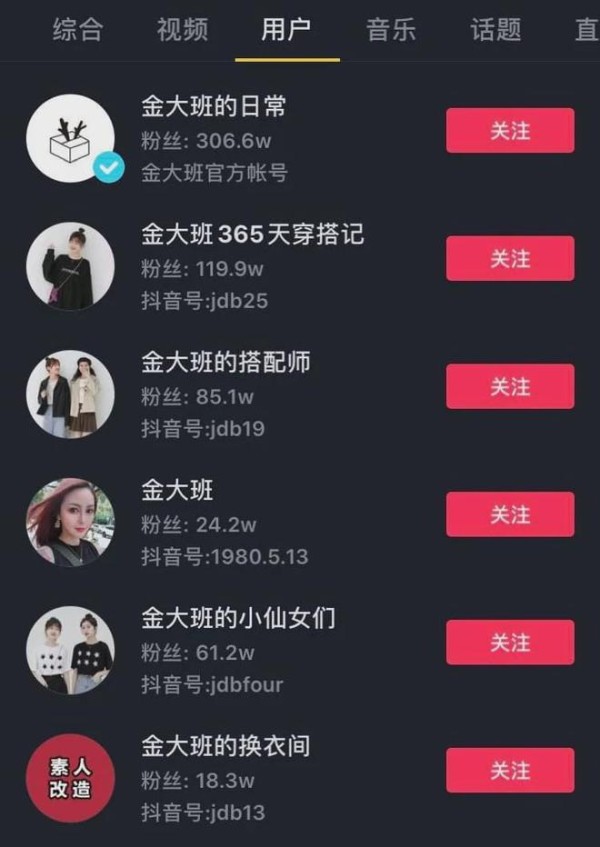Switch to the 视频 tab
Screen dimensions: 600x847
[x=182, y=30]
